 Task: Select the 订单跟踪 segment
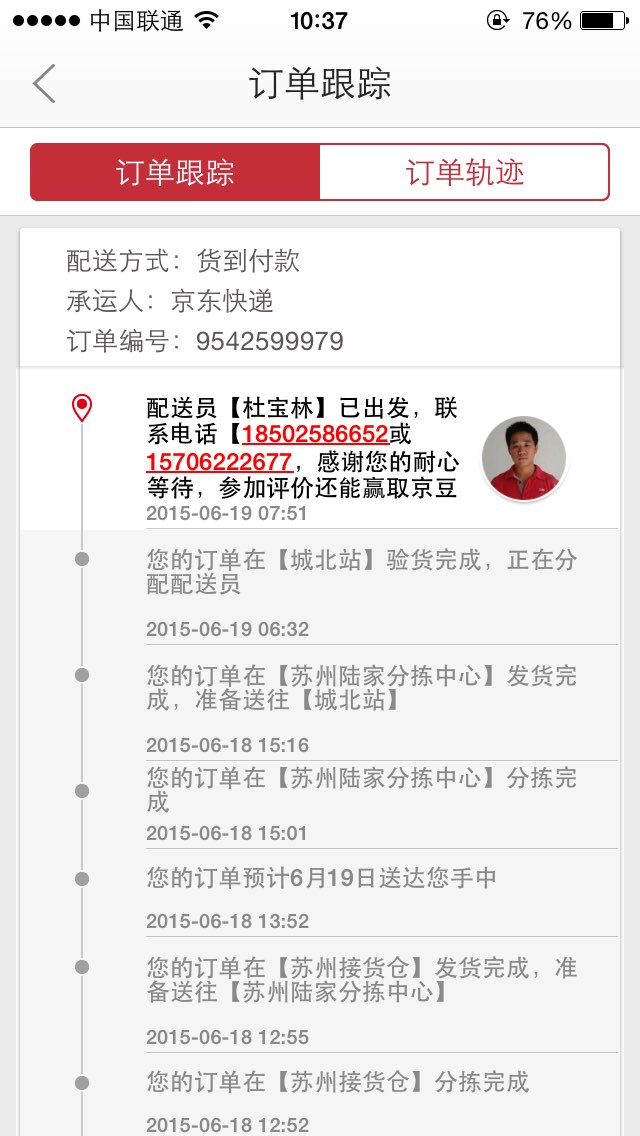[175, 172]
